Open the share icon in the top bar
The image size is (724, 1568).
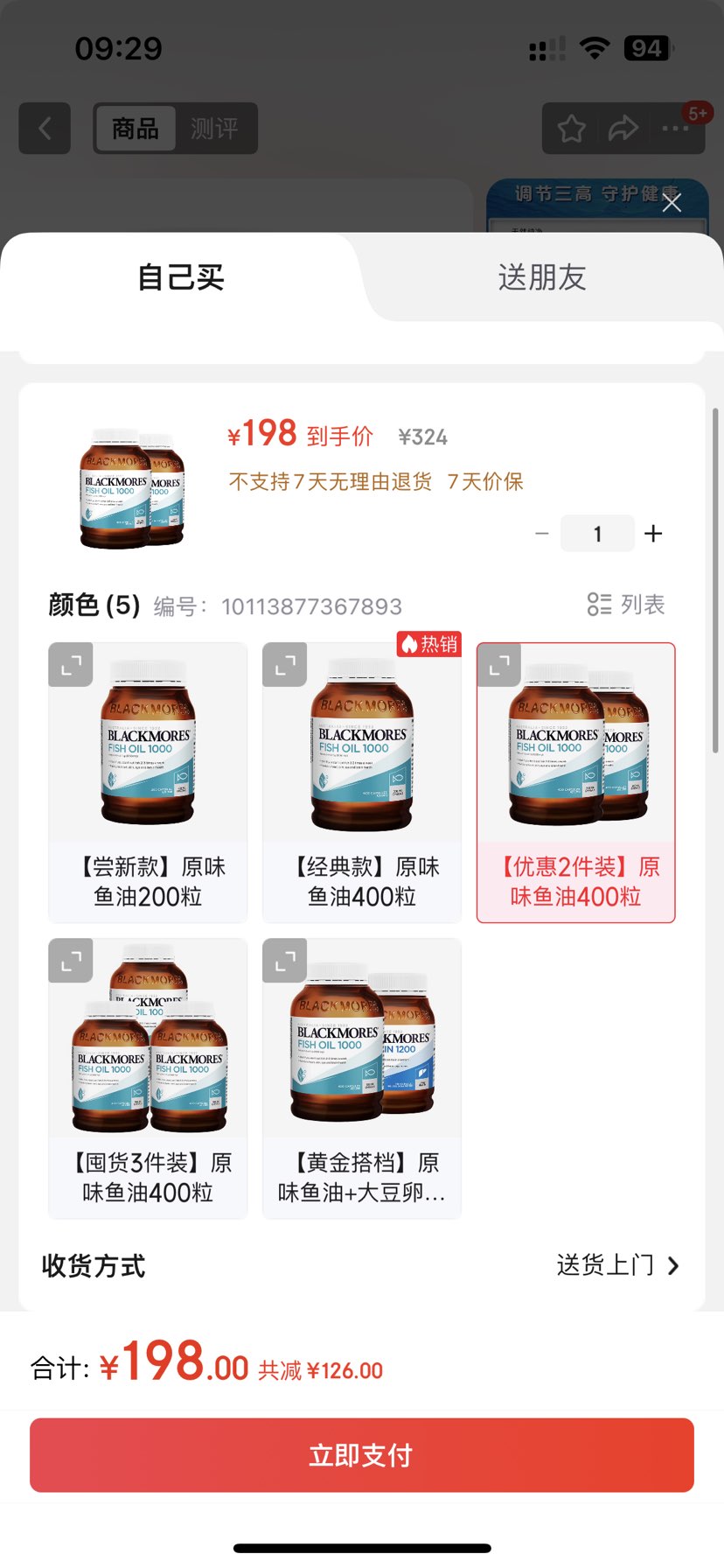click(623, 128)
